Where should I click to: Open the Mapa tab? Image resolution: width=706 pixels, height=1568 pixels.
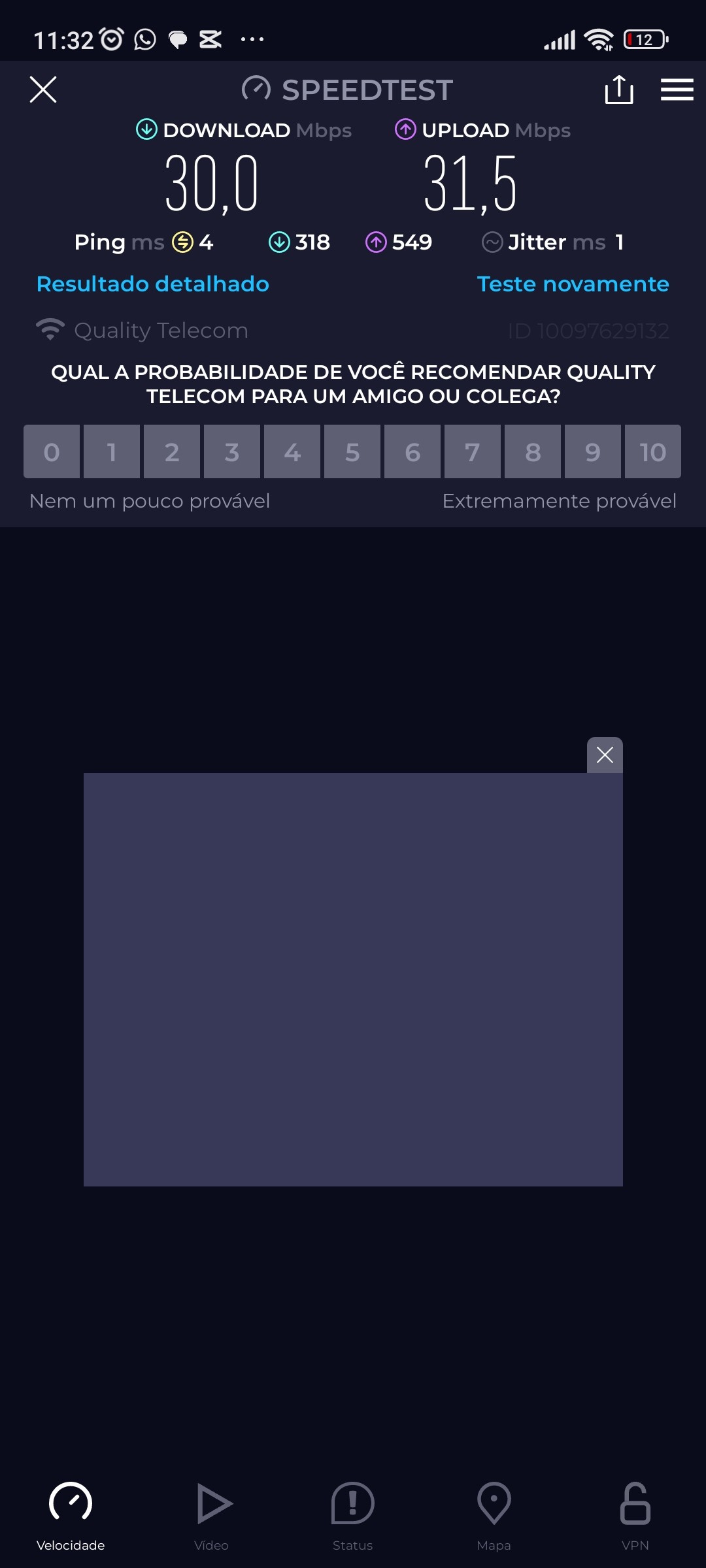pyautogui.click(x=494, y=1516)
